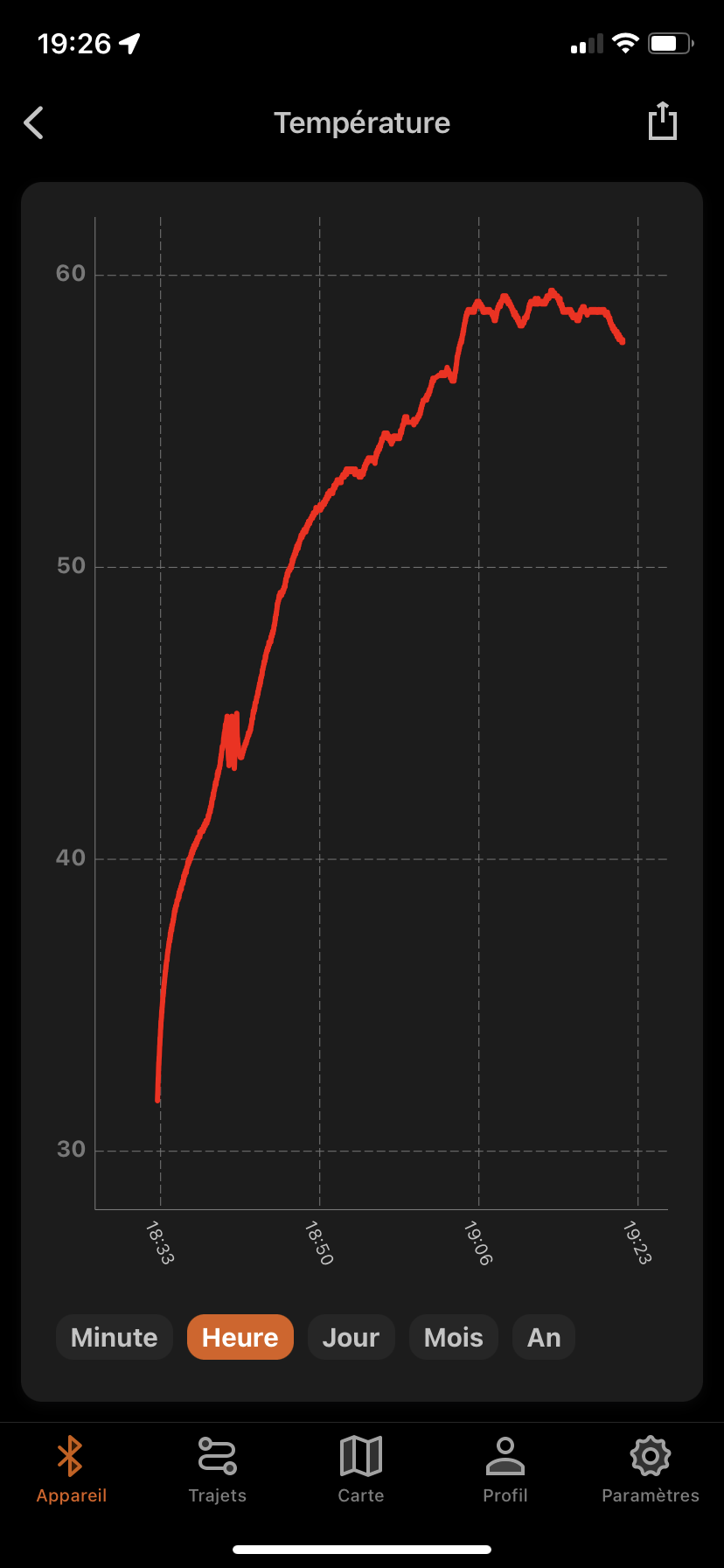Show temperature by Jour
The height and width of the screenshot is (1568, 724).
click(x=351, y=1337)
